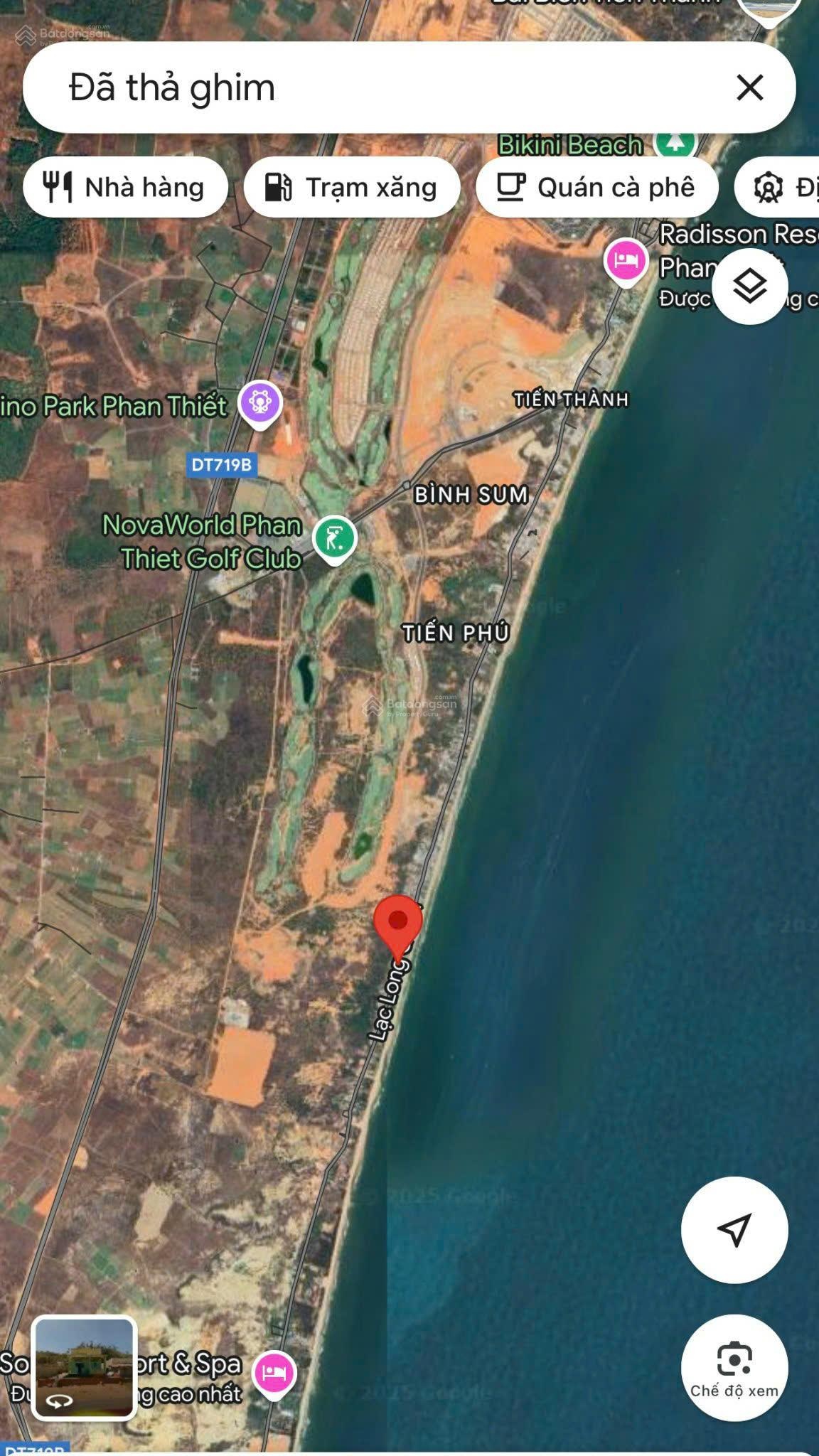This screenshot has height=1456, width=819.
Task: Filter by Trạm xăng
Action: (351, 188)
